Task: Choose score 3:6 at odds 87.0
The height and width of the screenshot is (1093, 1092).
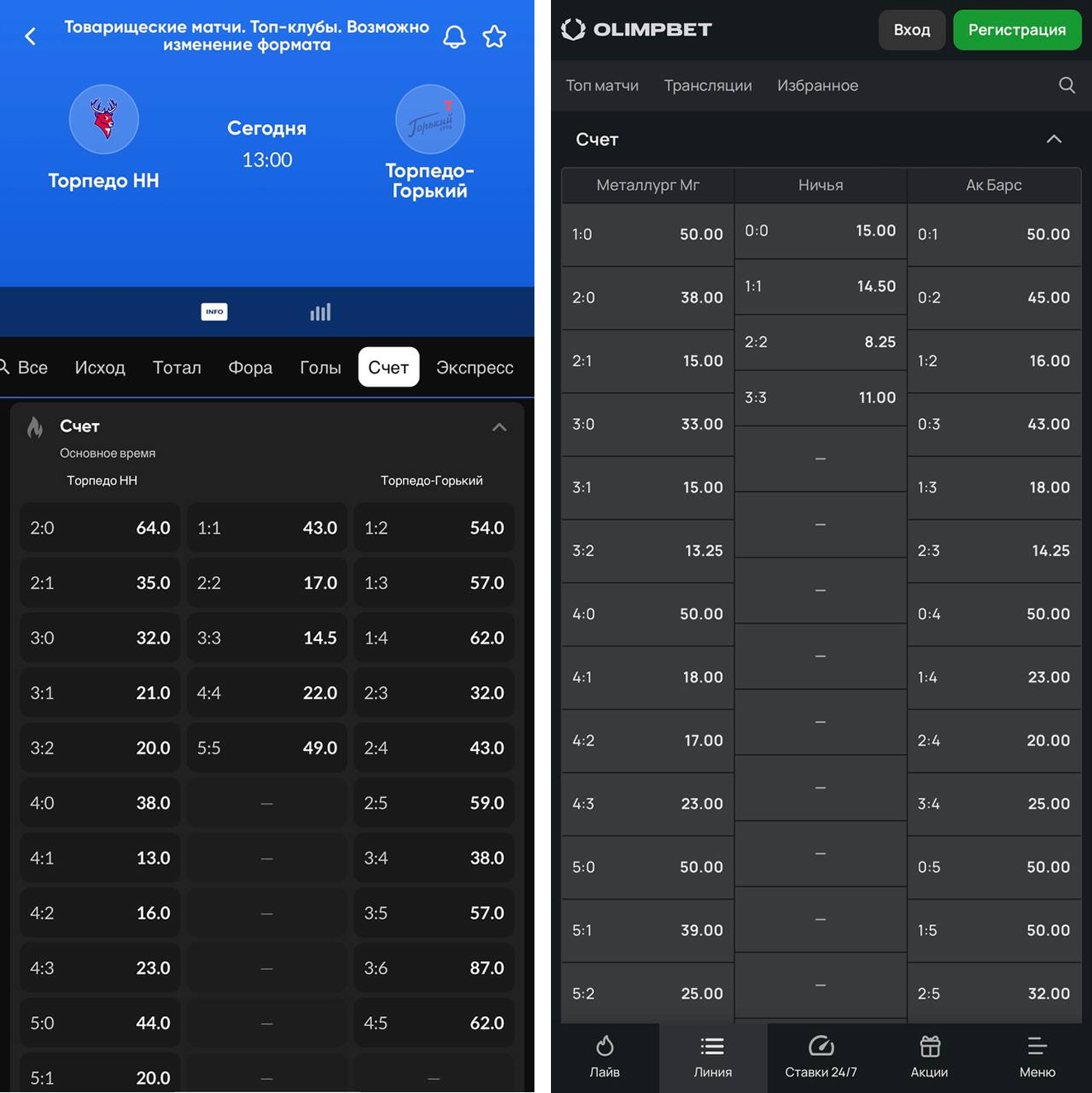Action: pos(434,968)
